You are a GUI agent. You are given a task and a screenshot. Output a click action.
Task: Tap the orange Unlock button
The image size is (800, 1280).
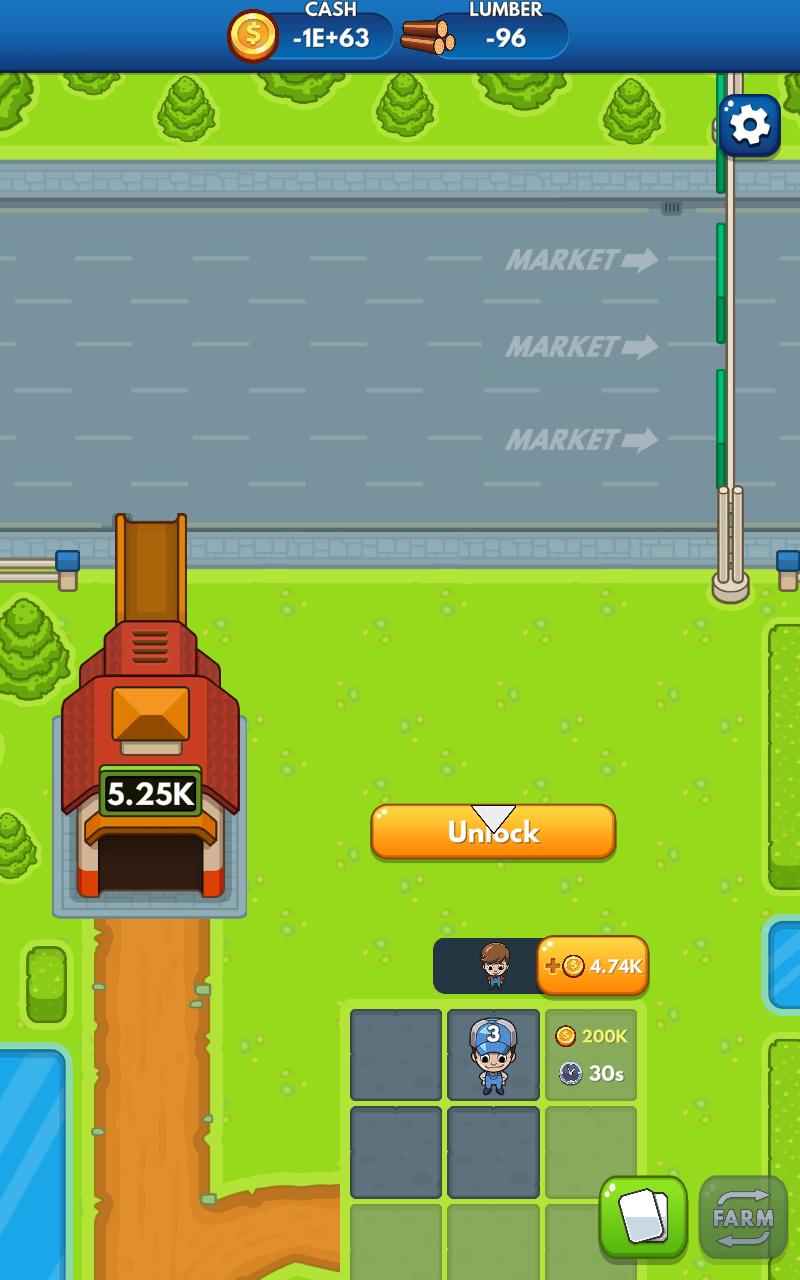coord(493,832)
